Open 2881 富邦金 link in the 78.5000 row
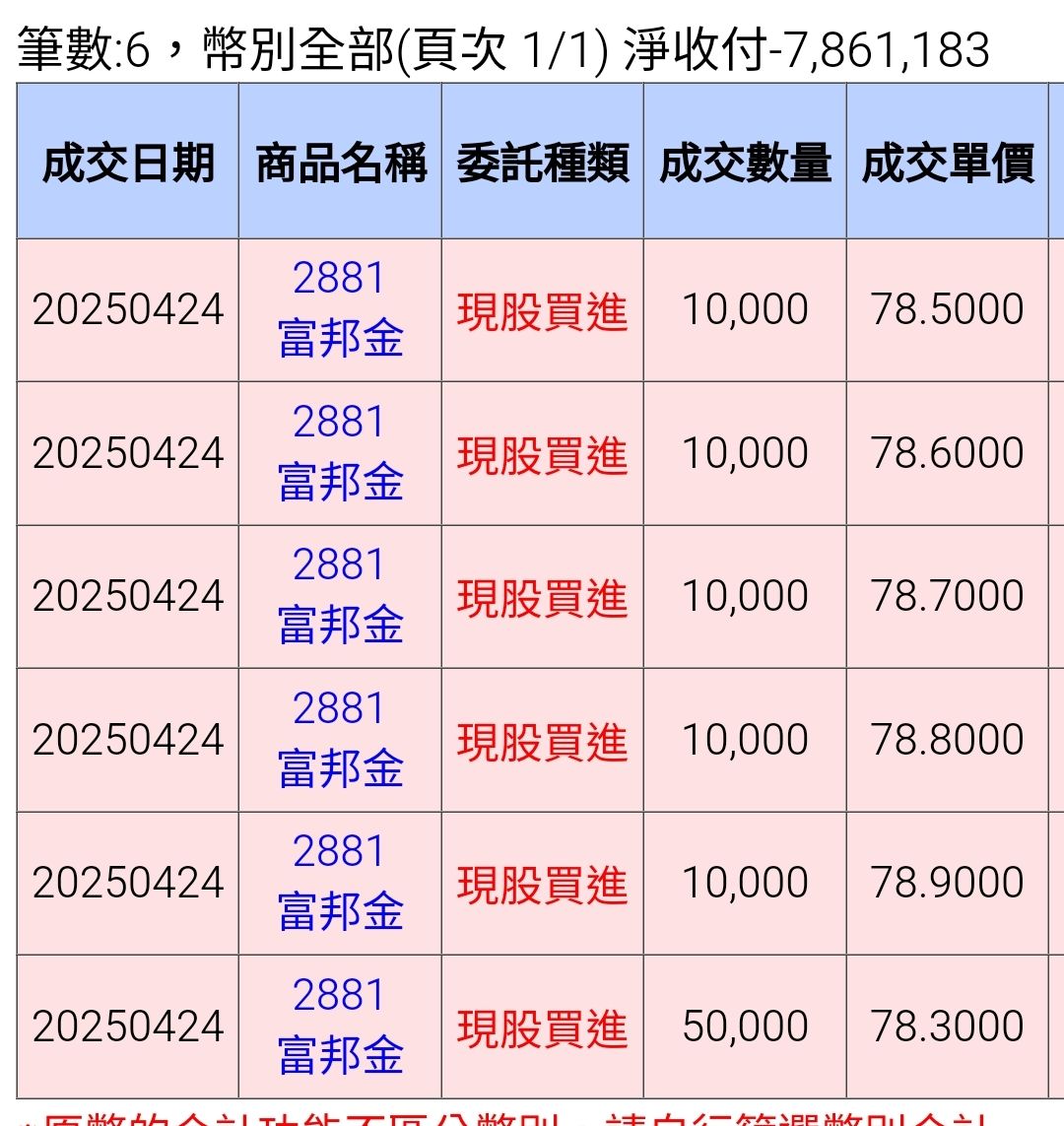 (x=340, y=309)
